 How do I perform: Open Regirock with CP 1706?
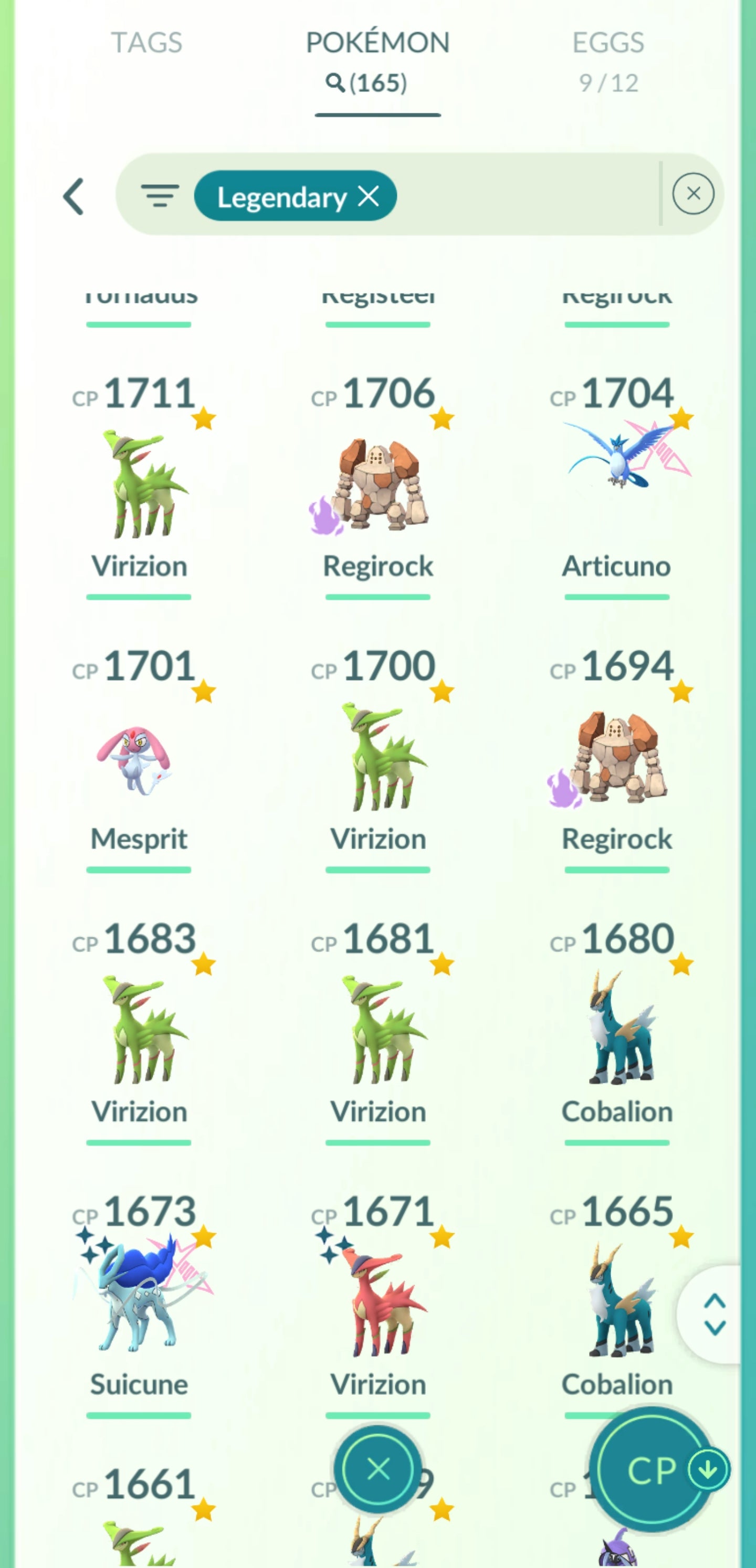point(377,484)
